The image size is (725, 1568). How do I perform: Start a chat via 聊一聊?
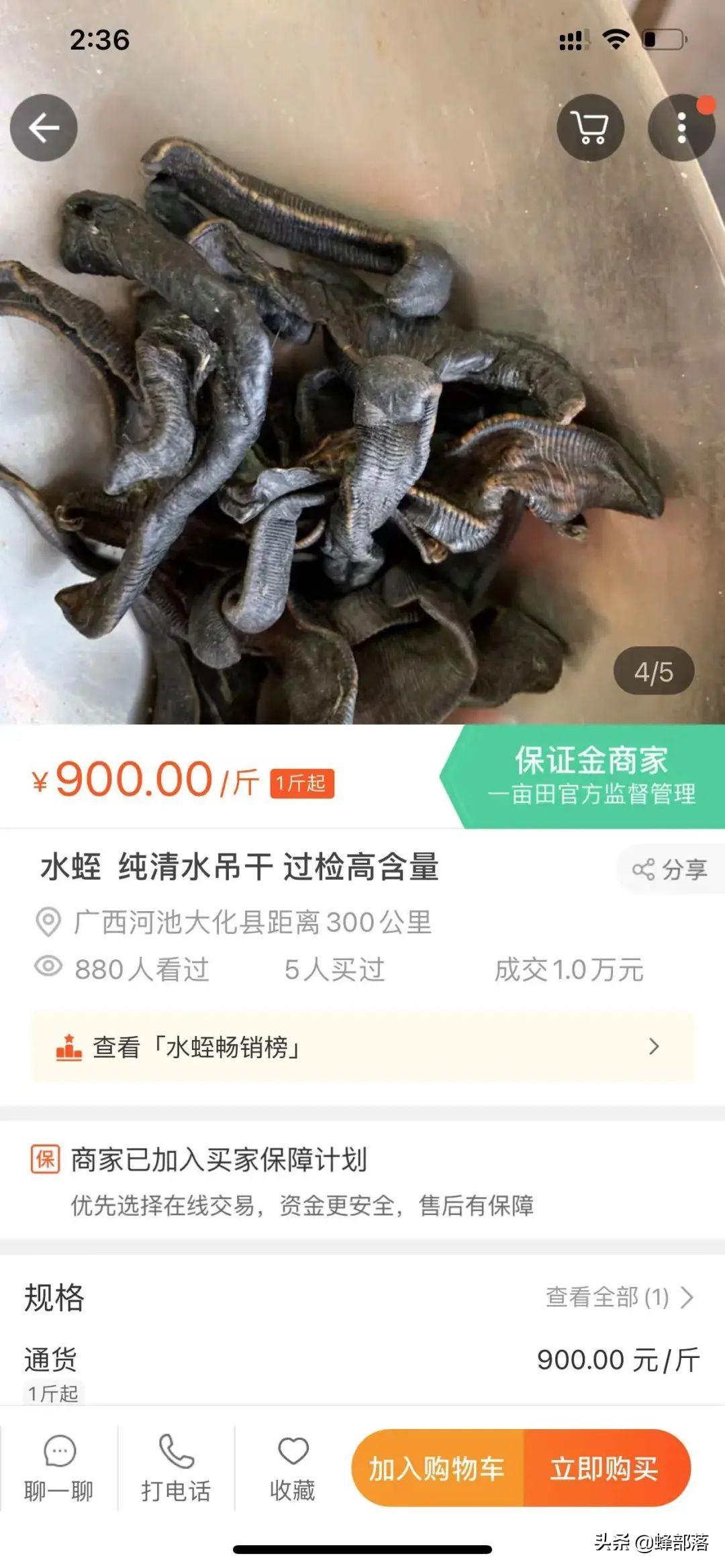[x=58, y=1469]
